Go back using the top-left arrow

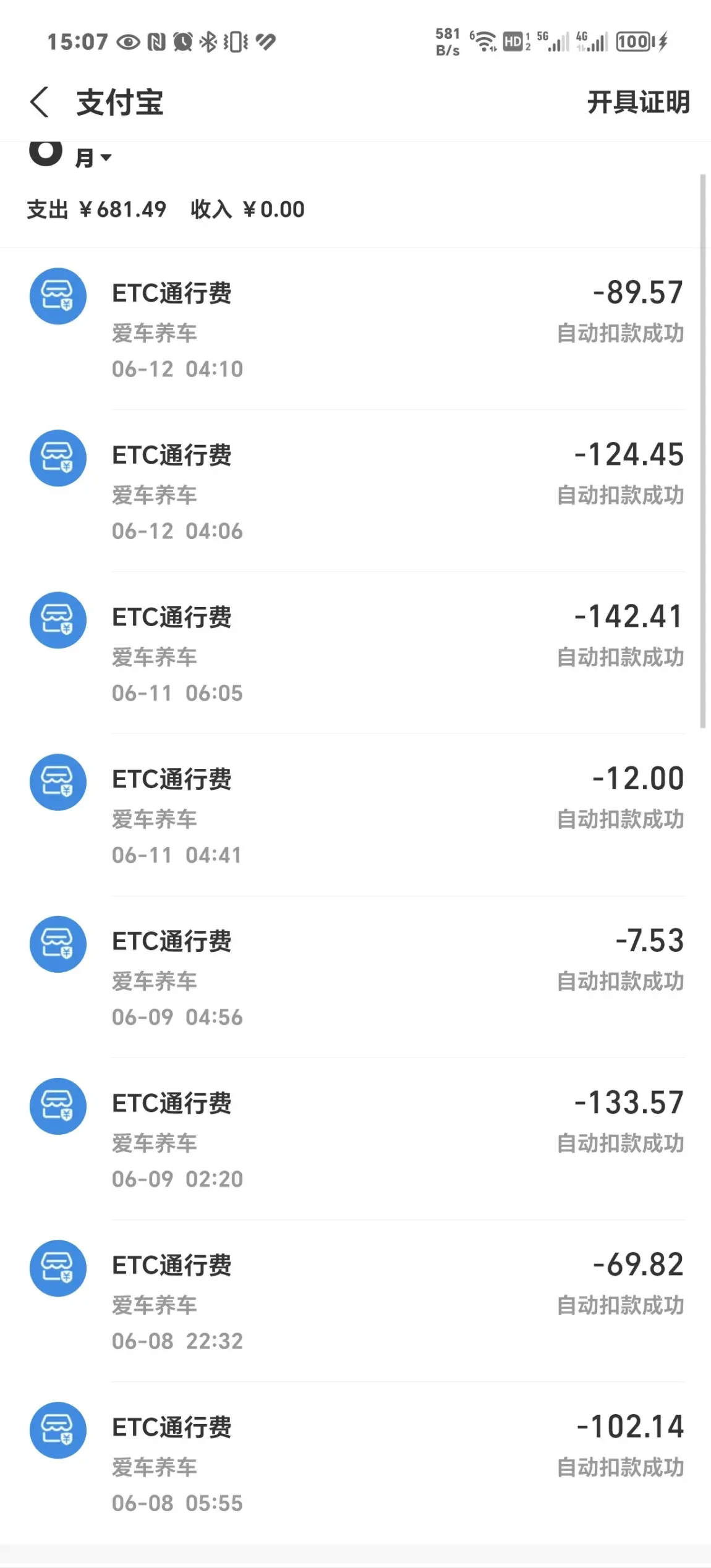[39, 102]
